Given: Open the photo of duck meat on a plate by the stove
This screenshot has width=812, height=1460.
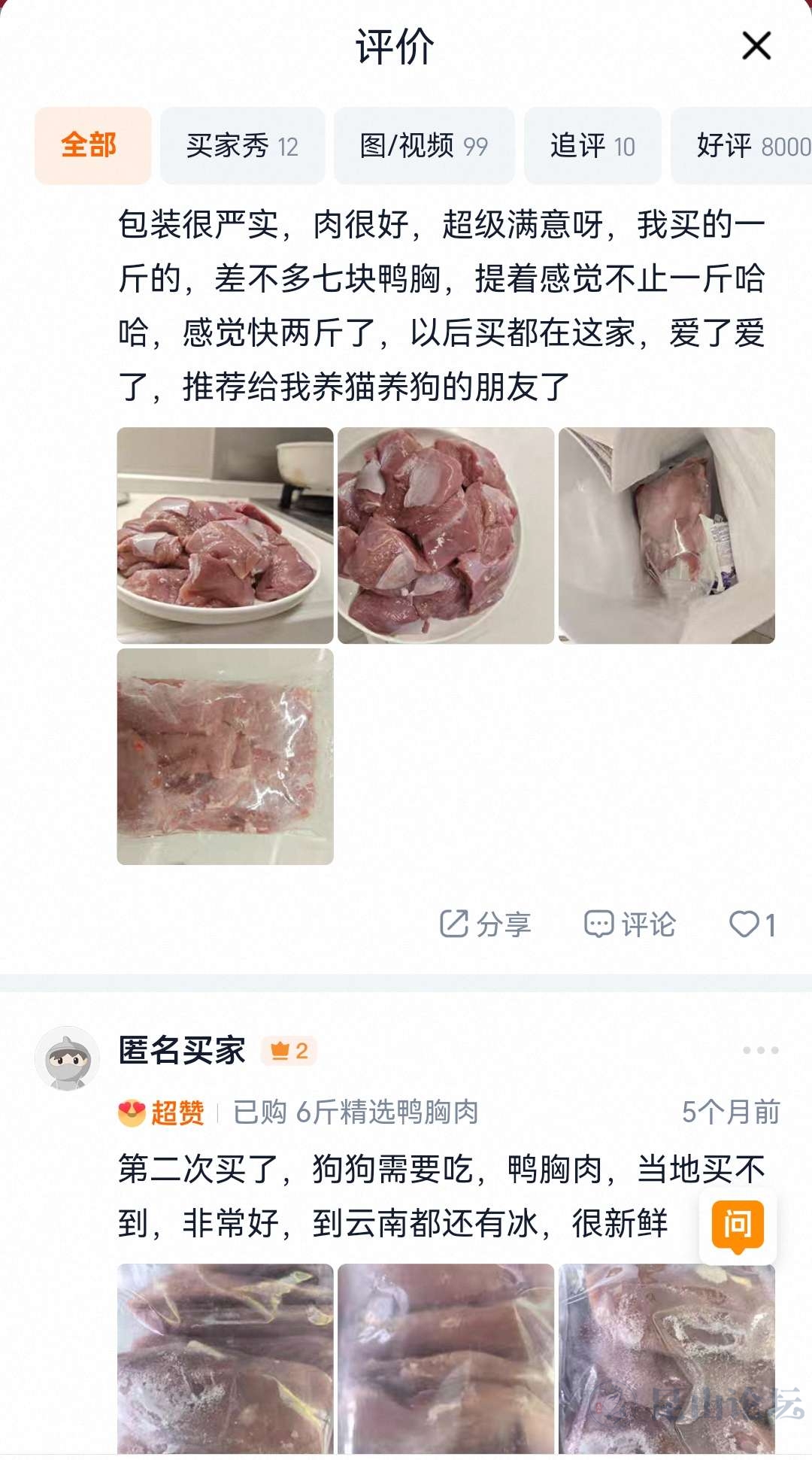Looking at the screenshot, I should pos(225,536).
